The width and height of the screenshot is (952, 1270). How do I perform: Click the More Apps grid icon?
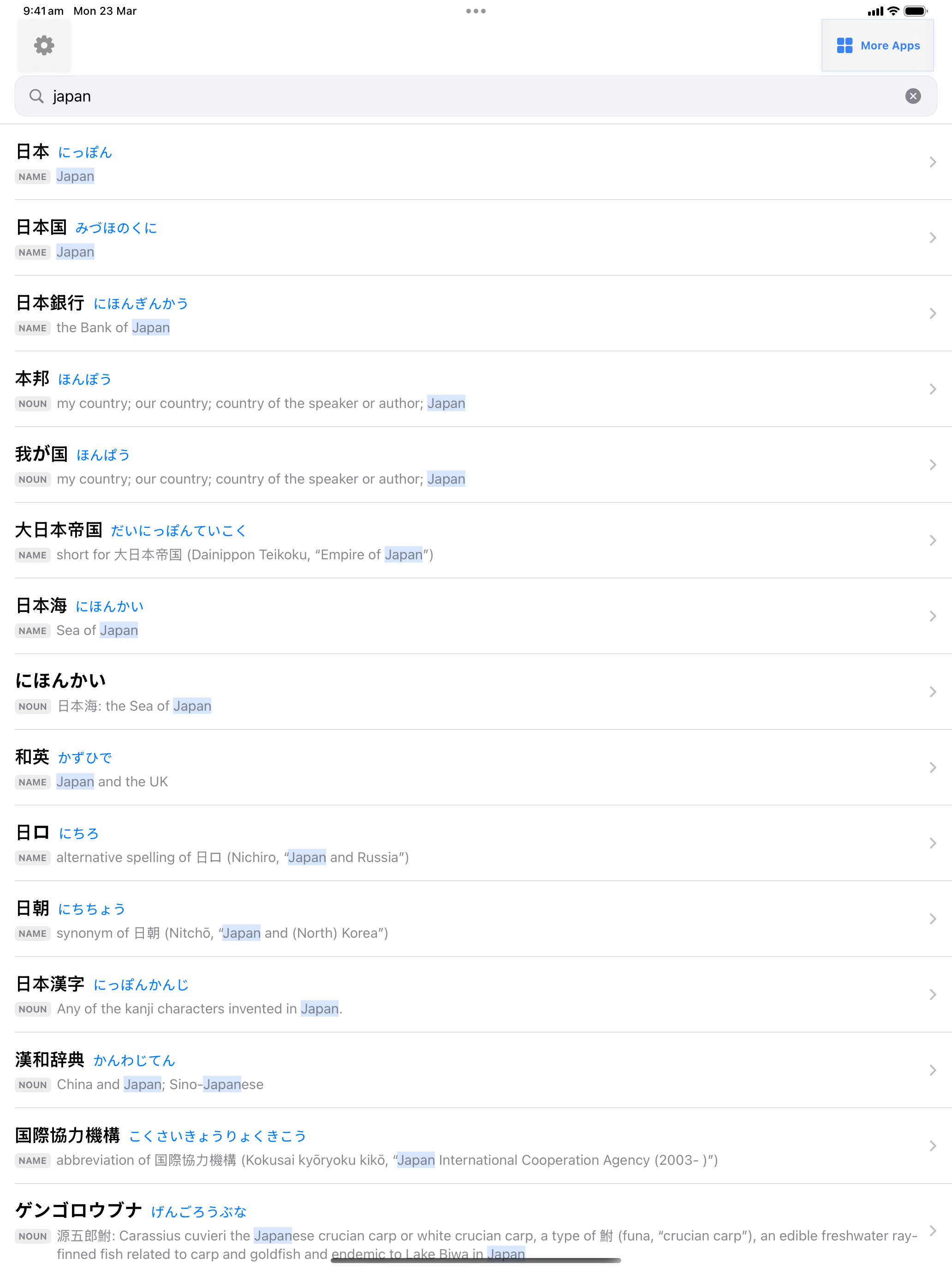pos(845,45)
